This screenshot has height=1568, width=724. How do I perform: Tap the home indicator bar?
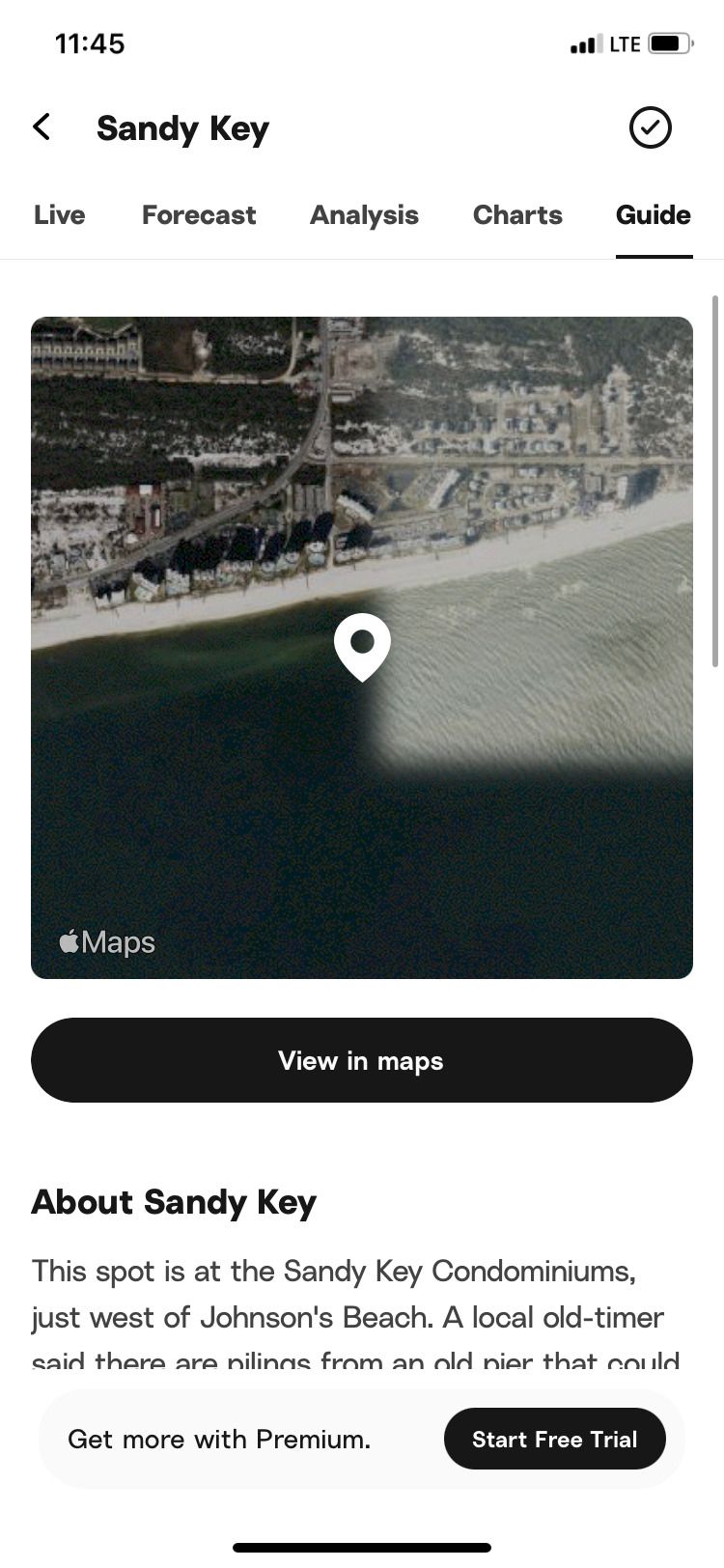tap(362, 1550)
